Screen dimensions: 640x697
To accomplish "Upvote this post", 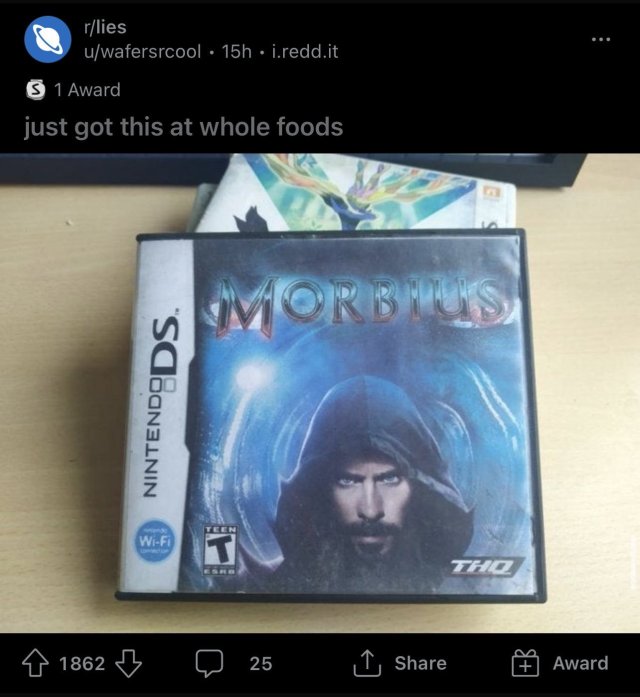I will pos(40,663).
